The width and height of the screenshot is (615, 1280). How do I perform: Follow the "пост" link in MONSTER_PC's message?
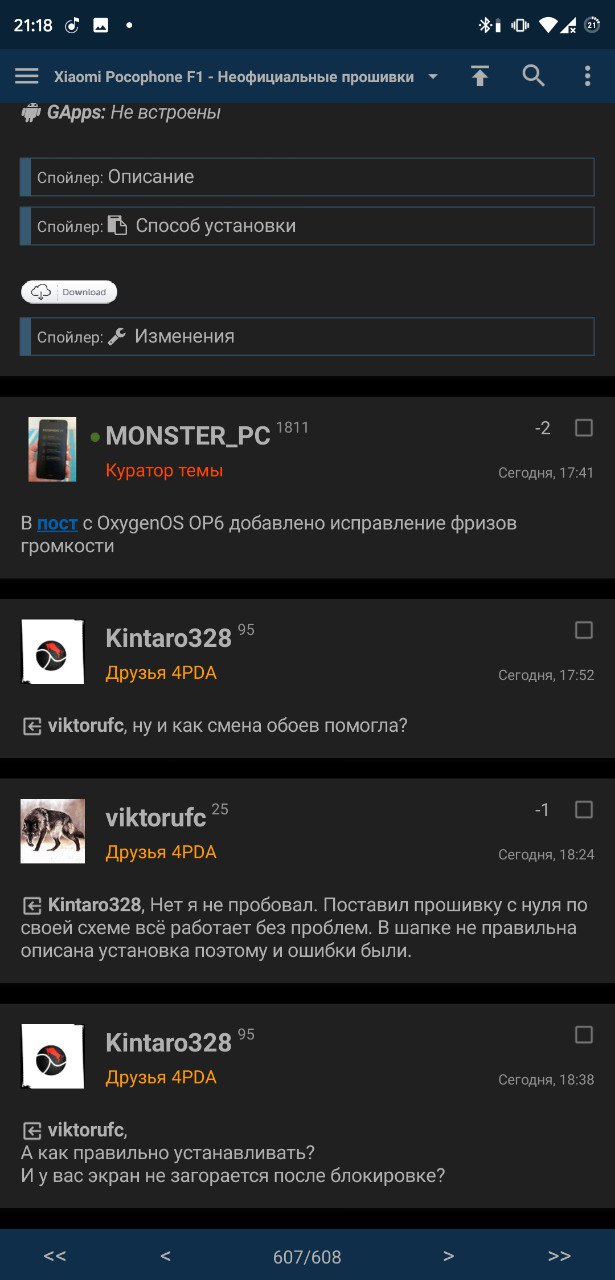(57, 523)
